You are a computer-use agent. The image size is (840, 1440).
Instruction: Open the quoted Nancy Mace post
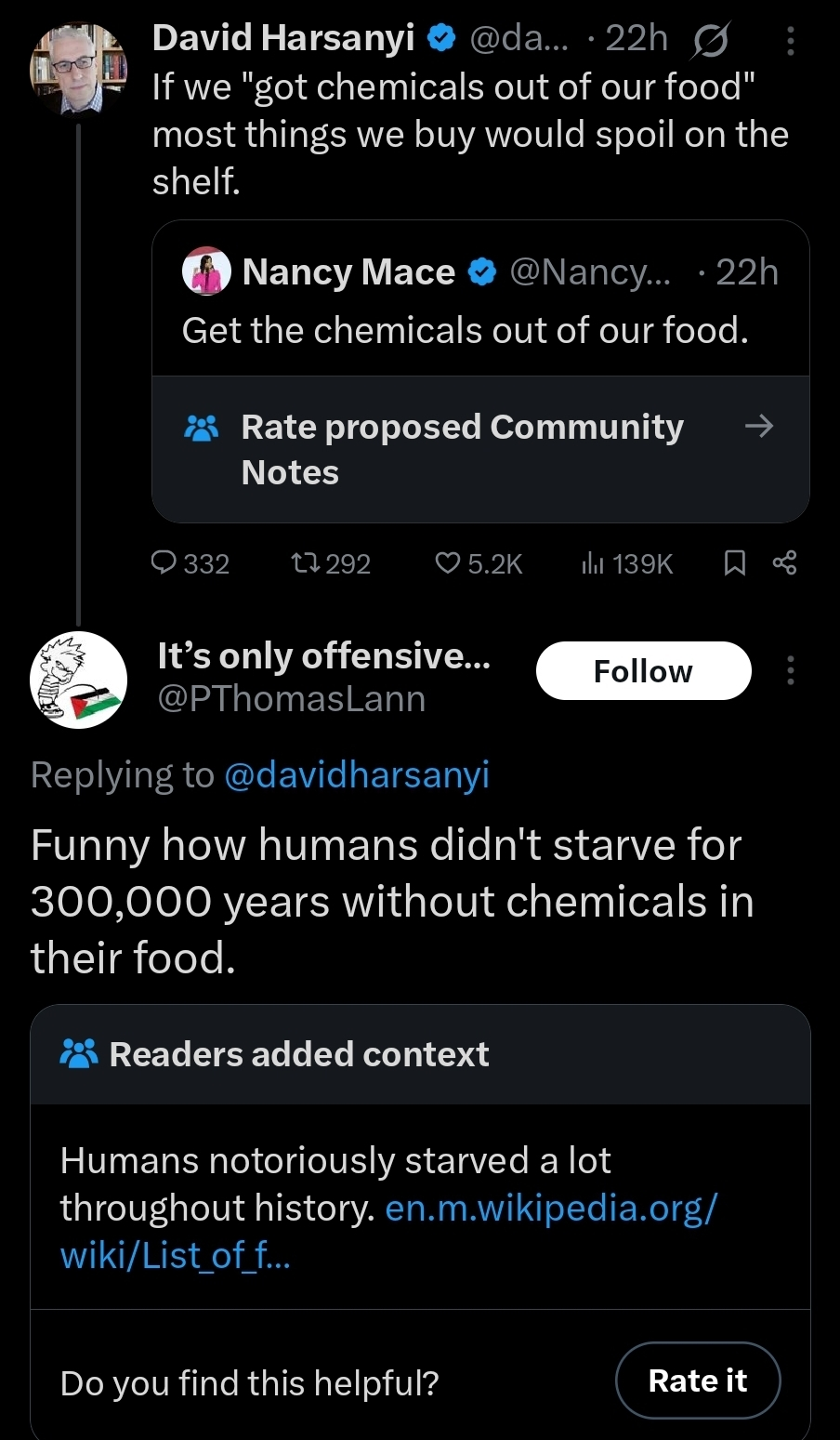tap(480, 299)
